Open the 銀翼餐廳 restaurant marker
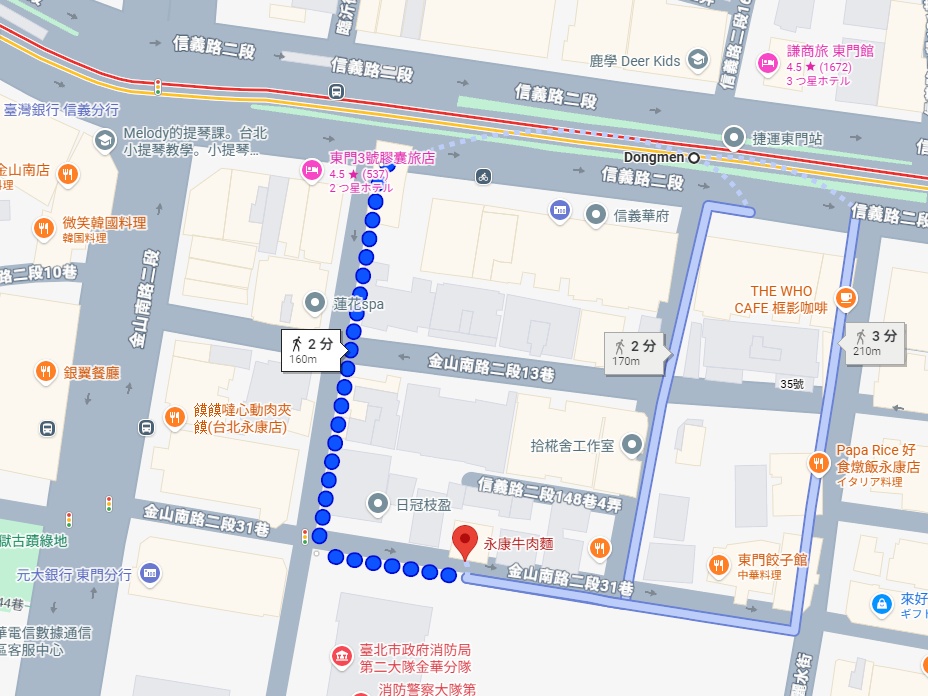The image size is (928, 696). pyautogui.click(x=45, y=373)
